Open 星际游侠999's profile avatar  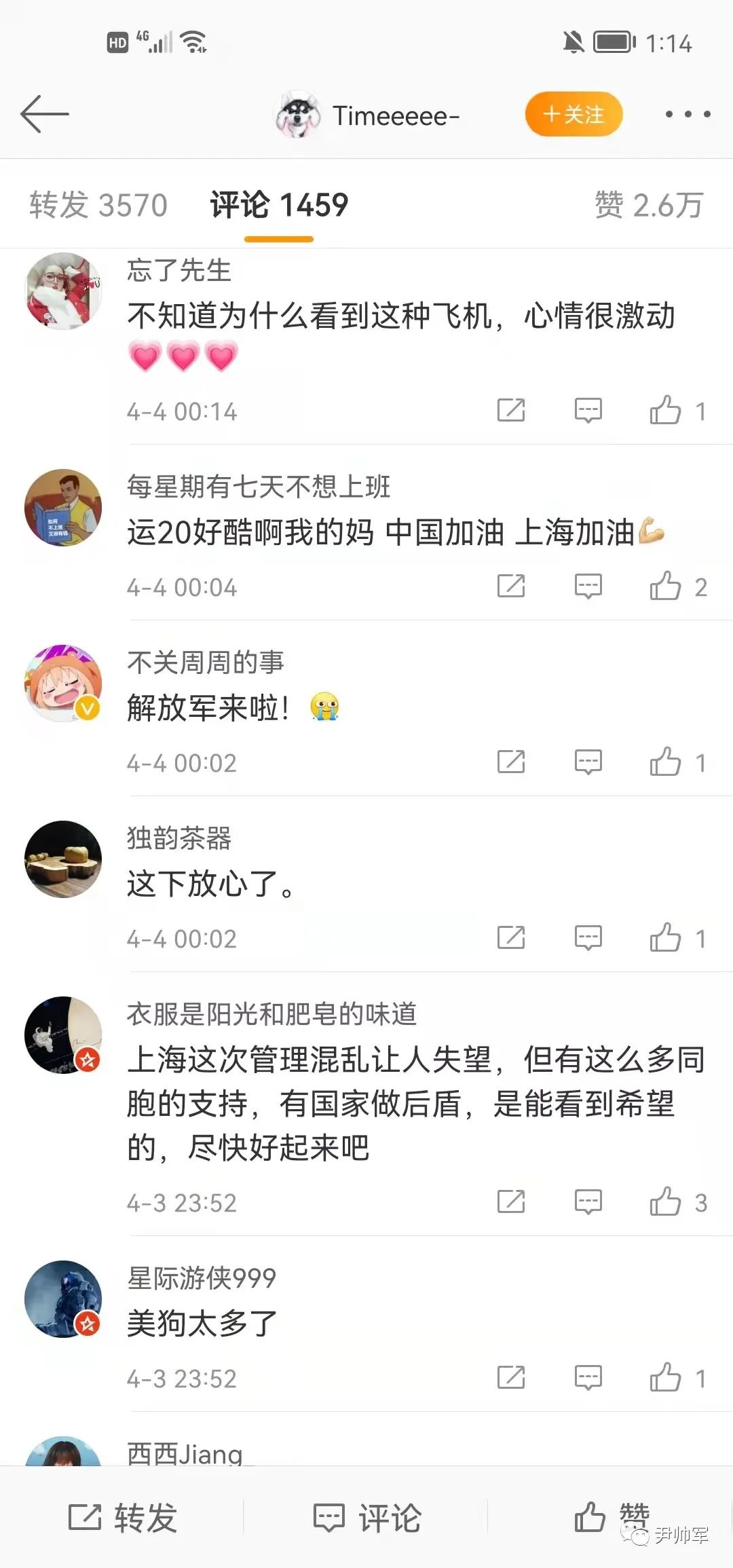coord(63,1299)
